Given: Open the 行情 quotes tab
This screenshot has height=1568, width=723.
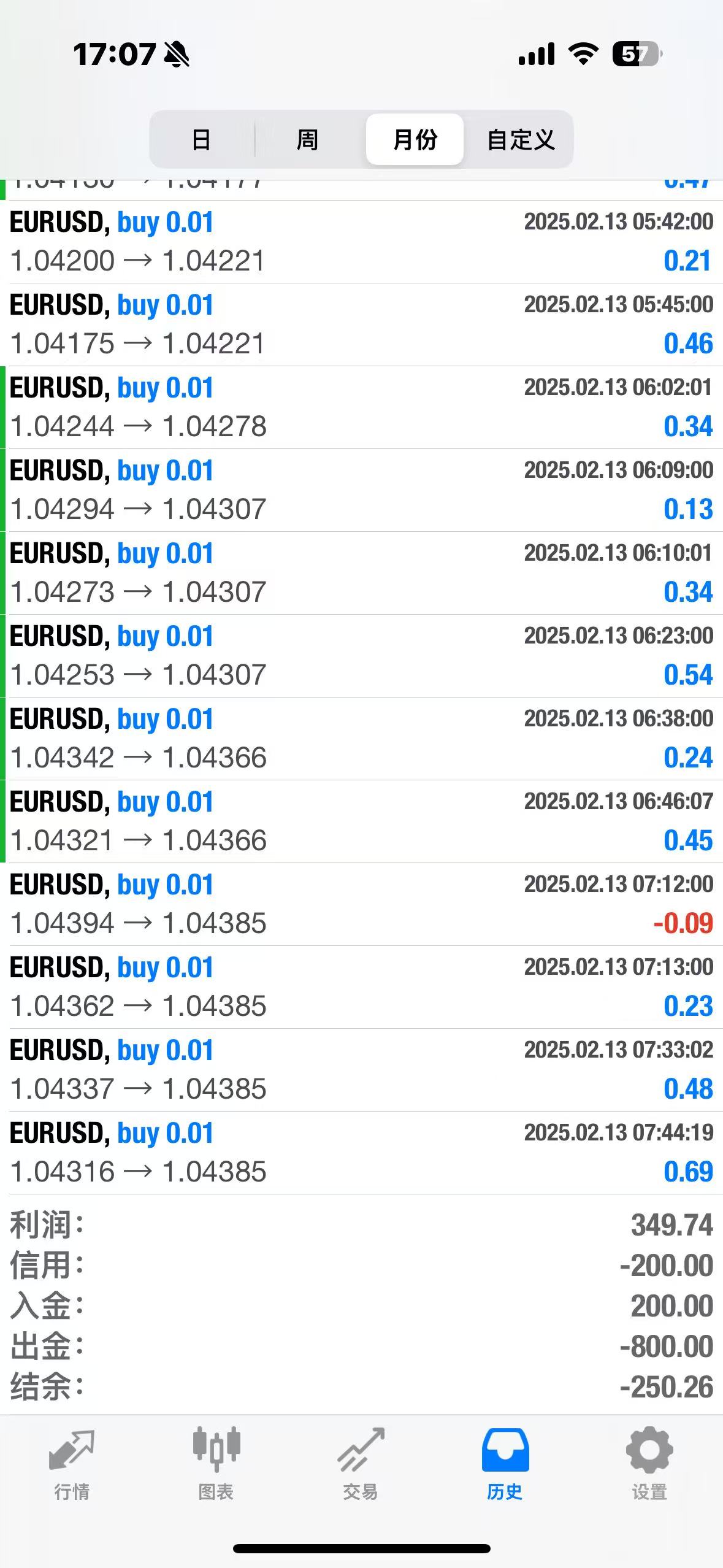Looking at the screenshot, I should click(72, 1464).
